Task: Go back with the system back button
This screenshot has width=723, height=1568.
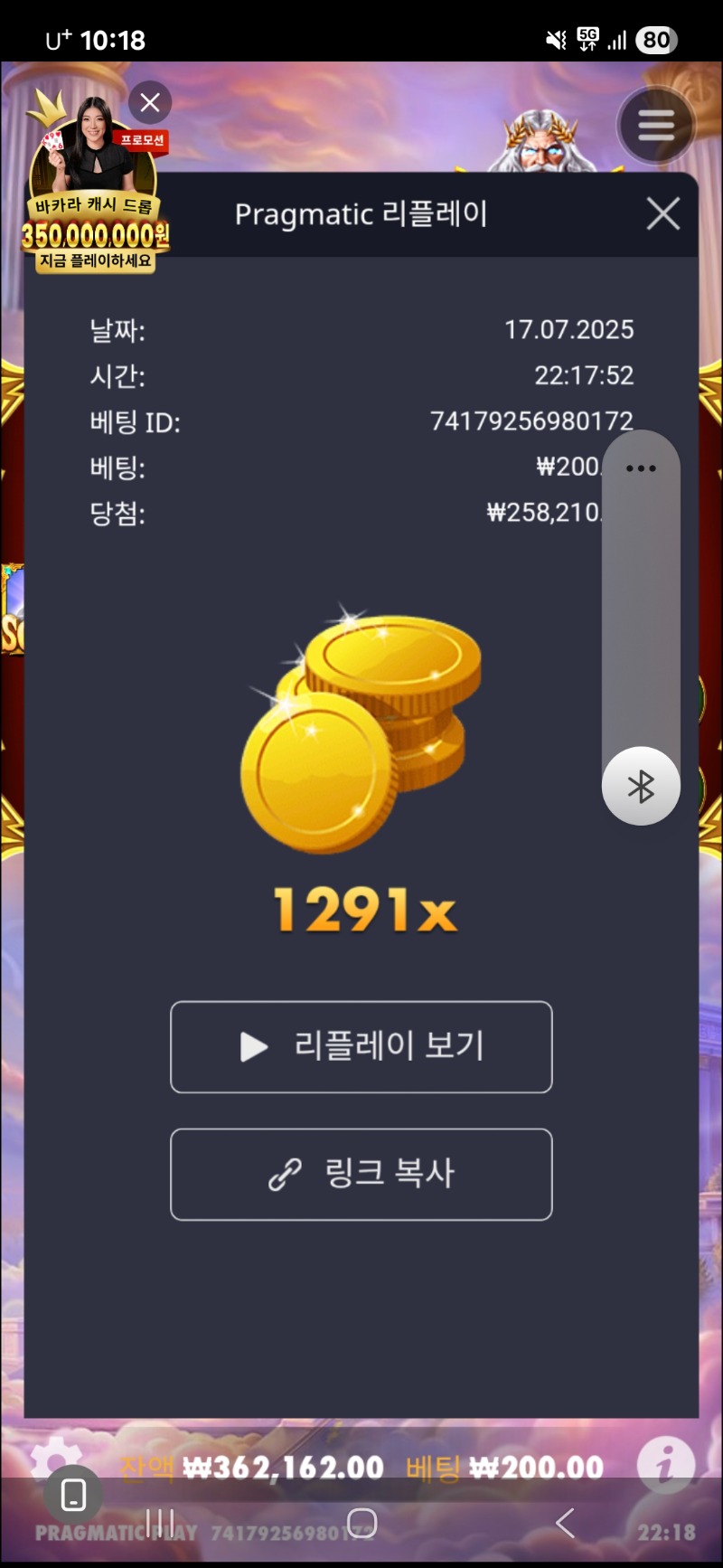Action: pyautogui.click(x=565, y=1523)
